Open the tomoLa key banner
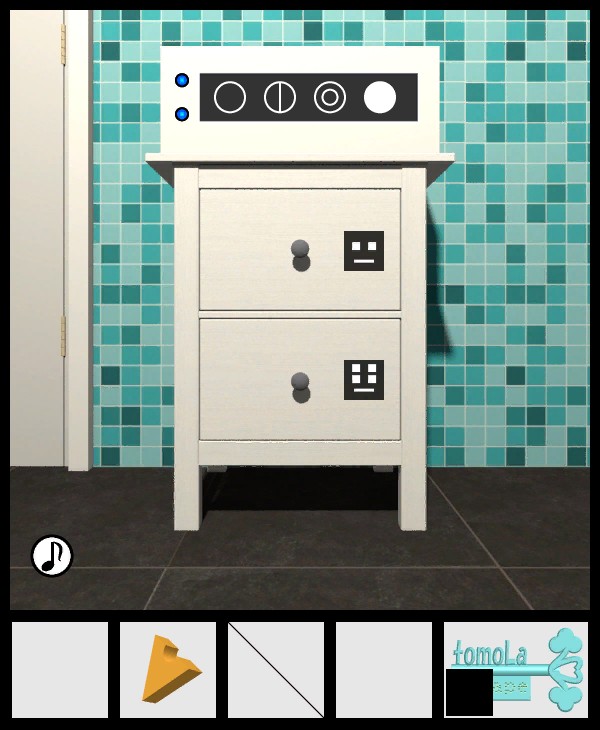The height and width of the screenshot is (730, 600). coord(516,669)
